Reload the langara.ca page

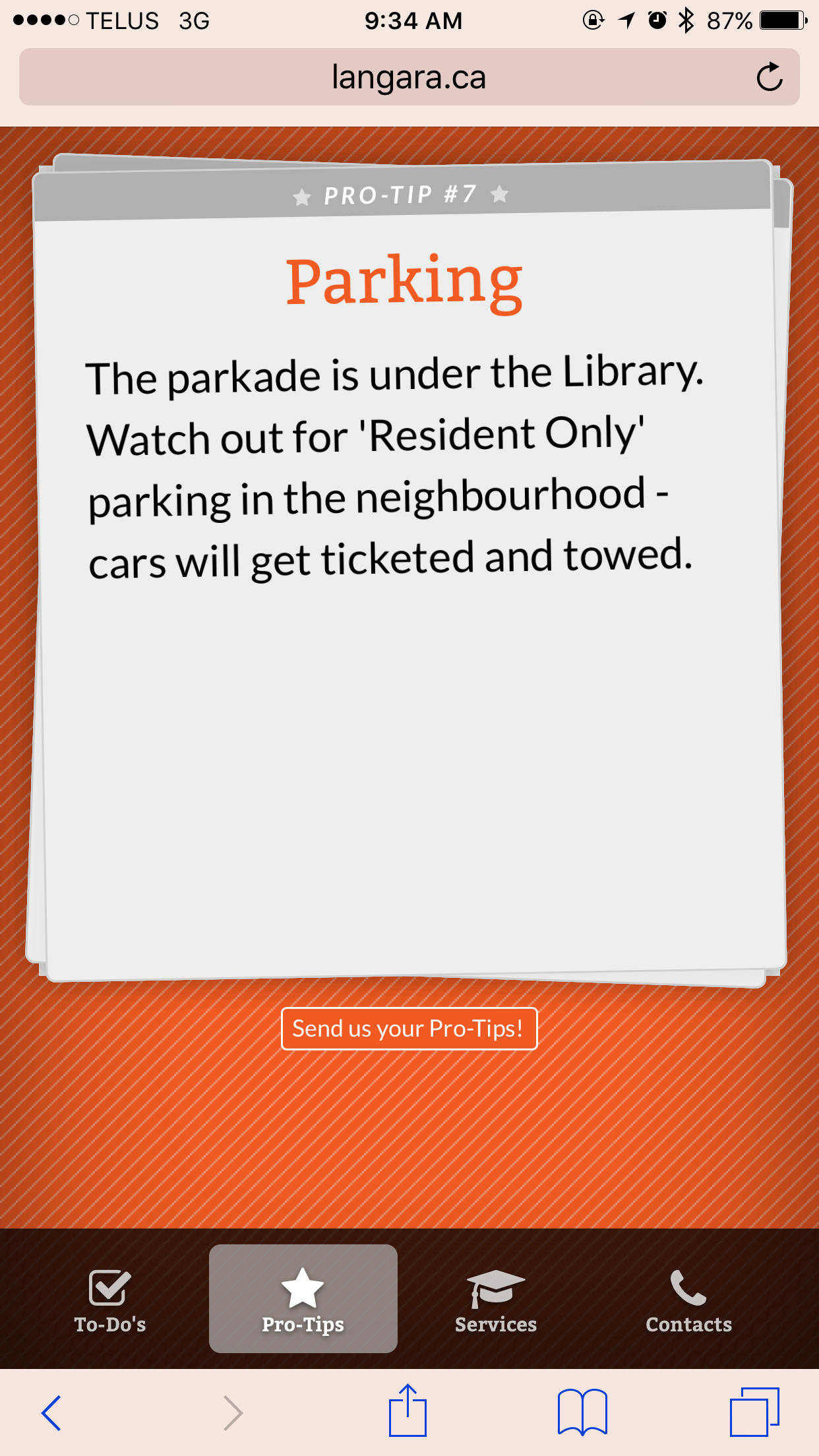(770, 77)
